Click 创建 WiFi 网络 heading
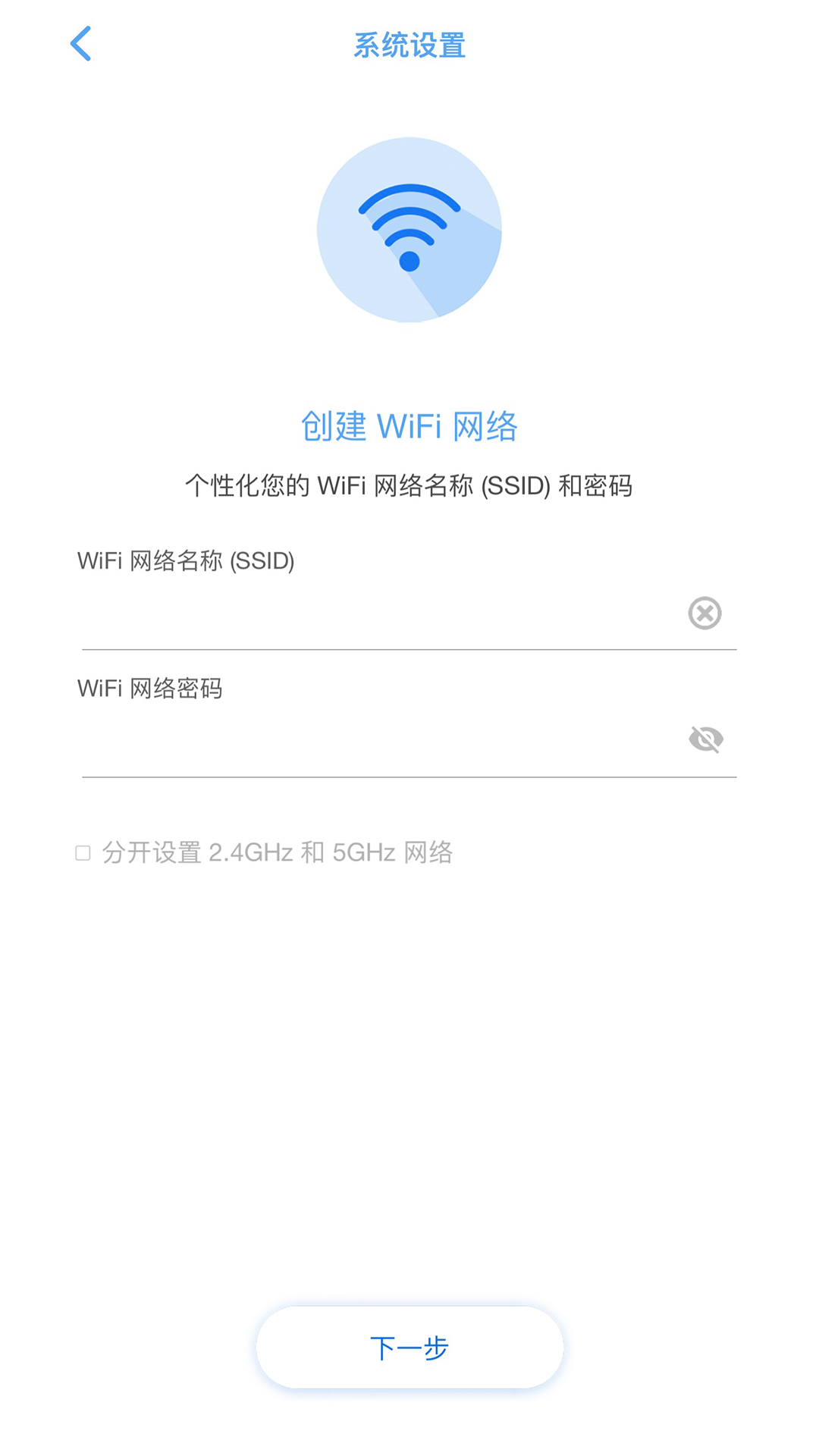This screenshot has height=1456, width=819. click(x=409, y=425)
